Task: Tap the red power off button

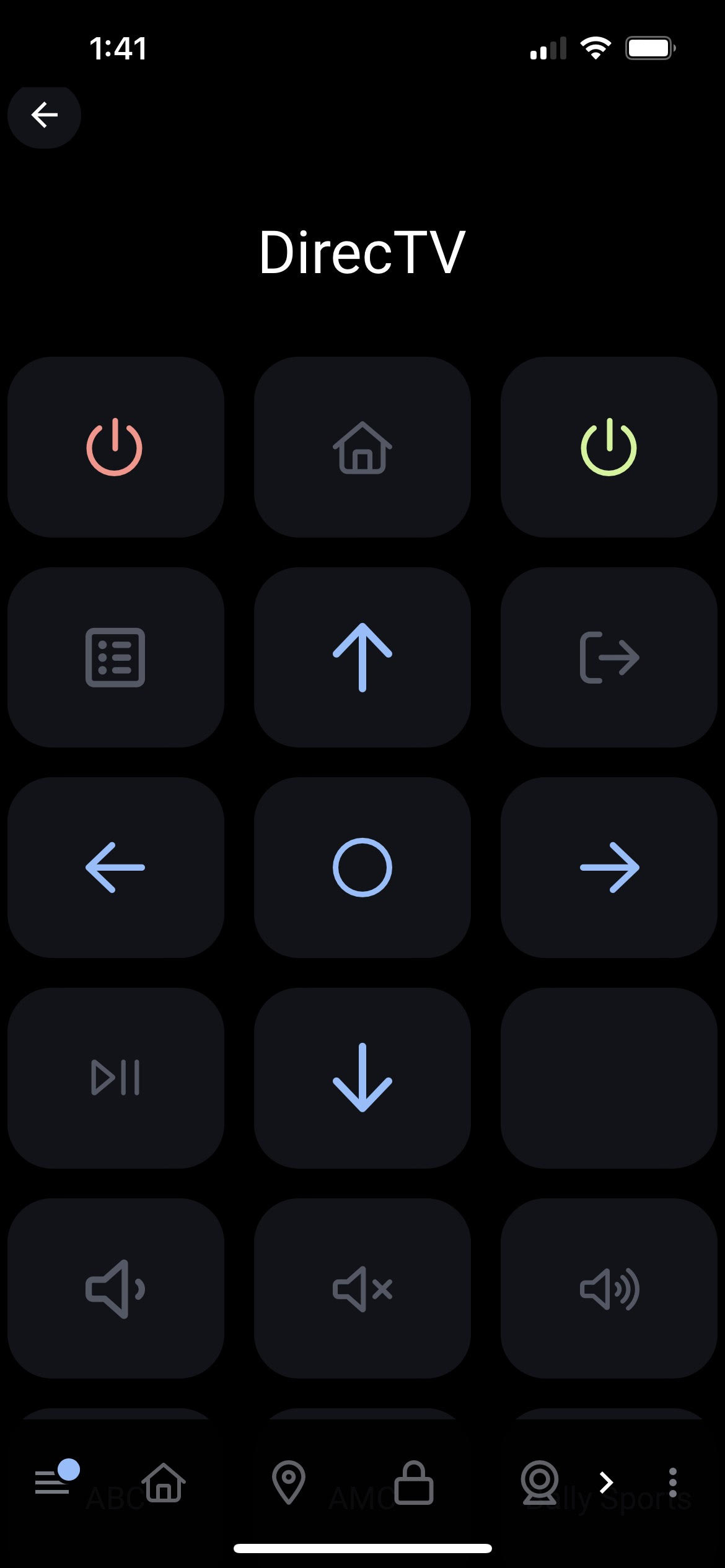Action: (x=115, y=447)
